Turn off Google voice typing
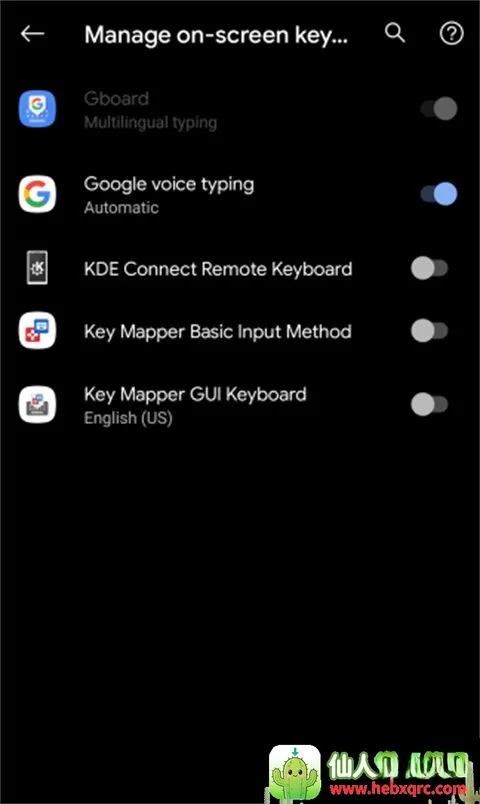 click(x=438, y=194)
